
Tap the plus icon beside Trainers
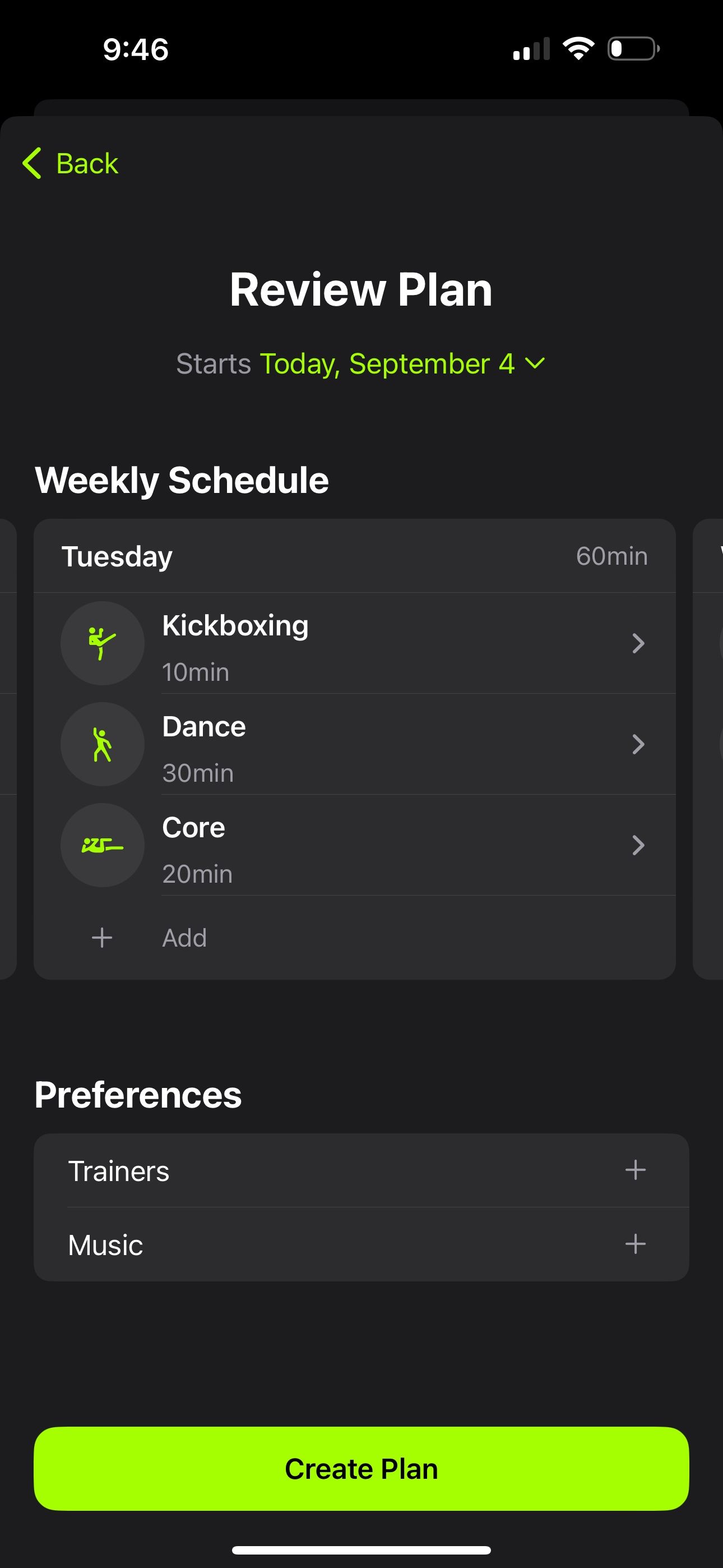coord(636,1169)
